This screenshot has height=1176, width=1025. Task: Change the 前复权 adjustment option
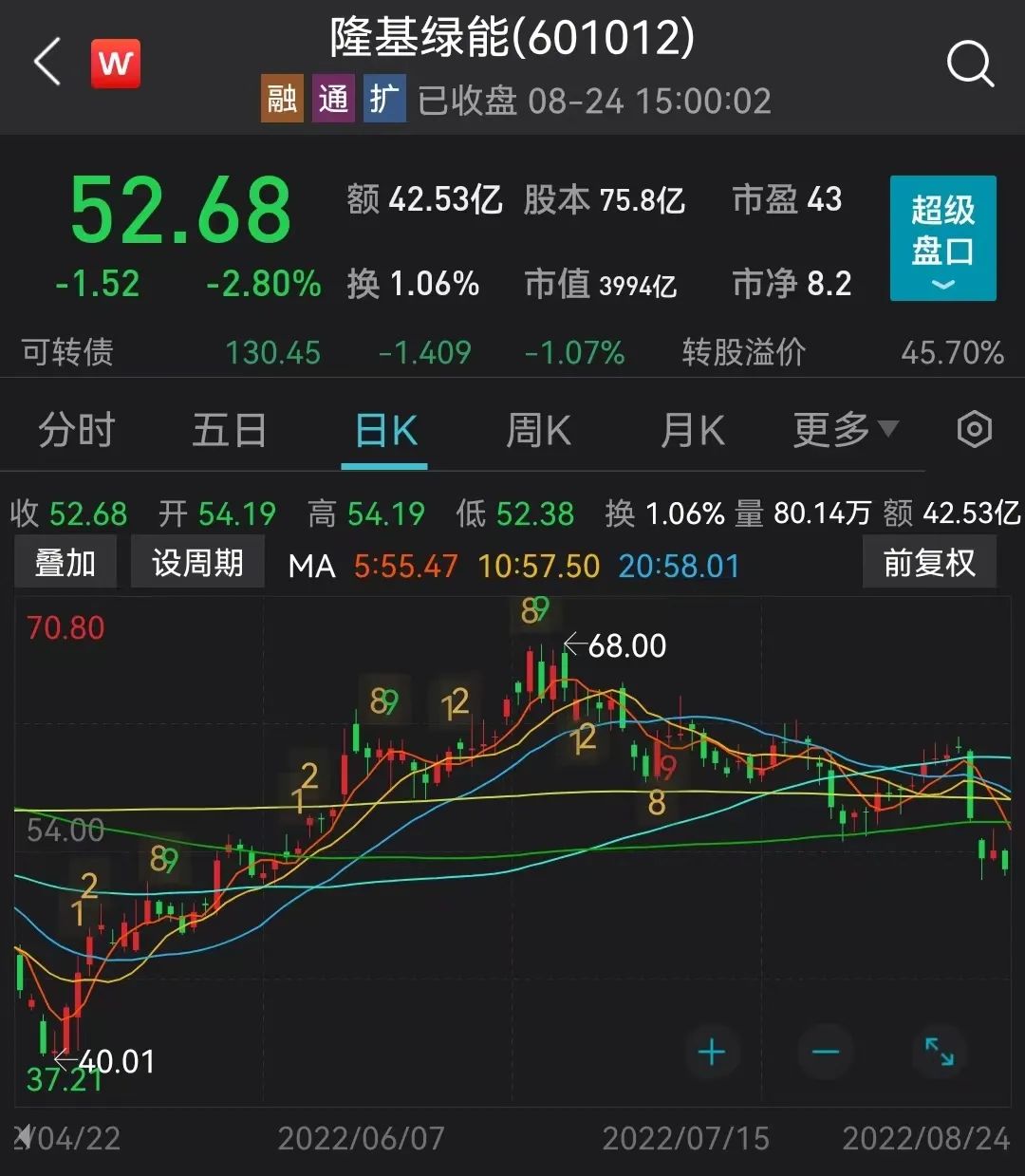(929, 563)
